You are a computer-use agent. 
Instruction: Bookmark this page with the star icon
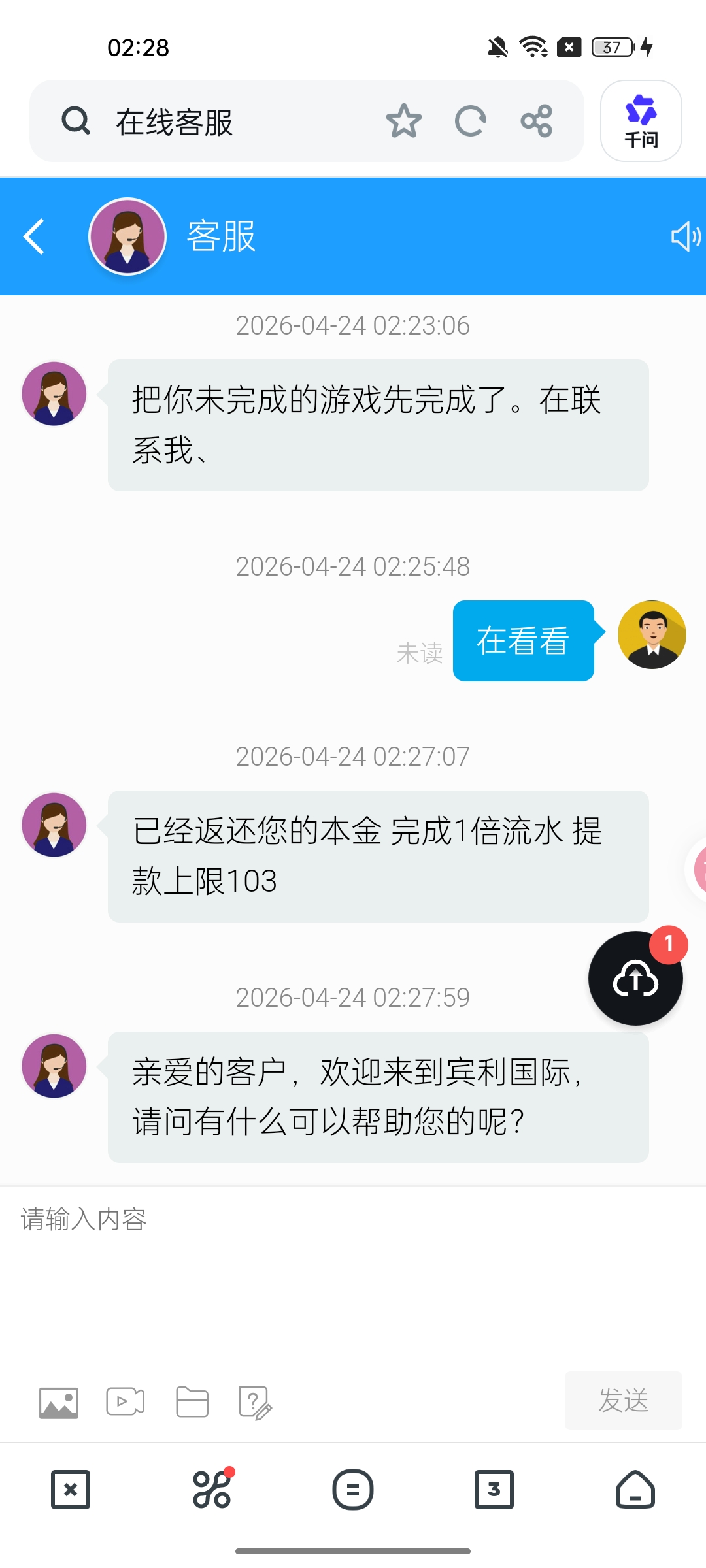(403, 122)
